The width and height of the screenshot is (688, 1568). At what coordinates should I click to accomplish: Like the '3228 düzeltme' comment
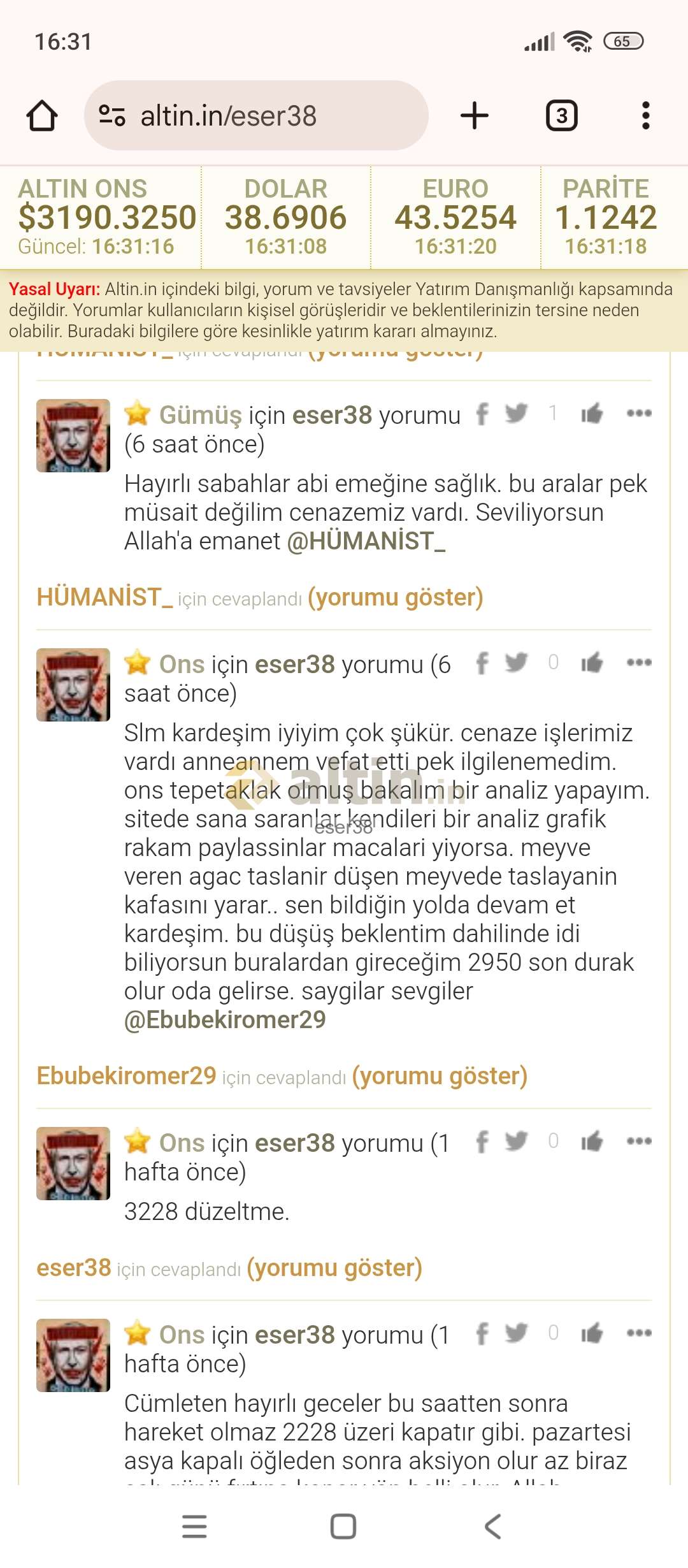pyautogui.click(x=592, y=1142)
